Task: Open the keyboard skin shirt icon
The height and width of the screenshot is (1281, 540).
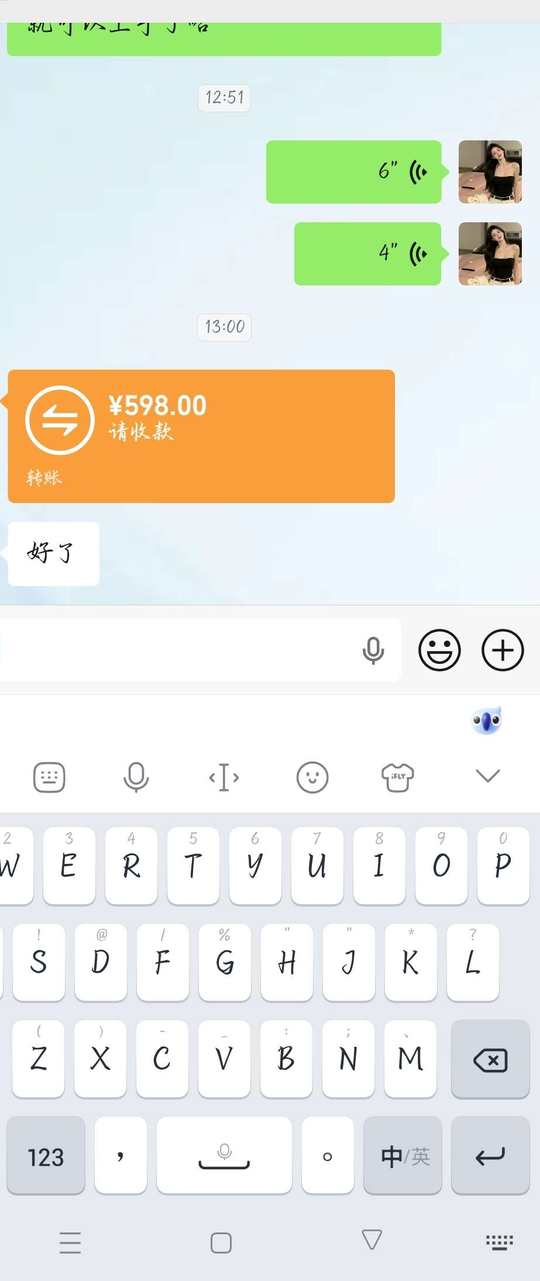Action: pos(398,776)
